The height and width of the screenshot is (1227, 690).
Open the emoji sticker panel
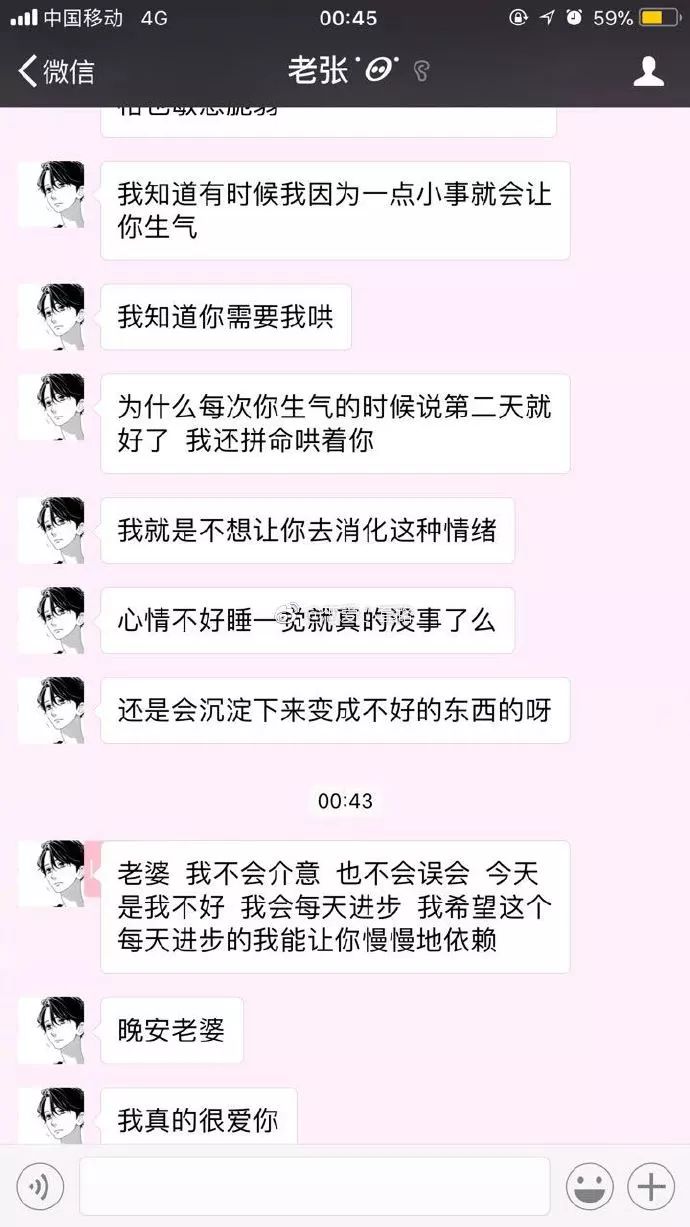pos(590,1187)
